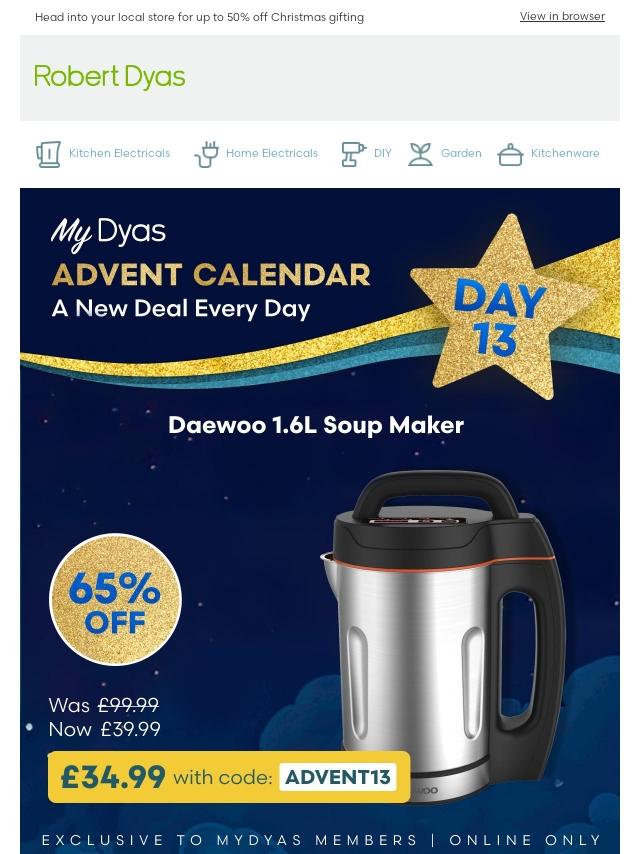This screenshot has height=854, width=640.
Task: Open Home Electricals category
Action: pos(257,154)
